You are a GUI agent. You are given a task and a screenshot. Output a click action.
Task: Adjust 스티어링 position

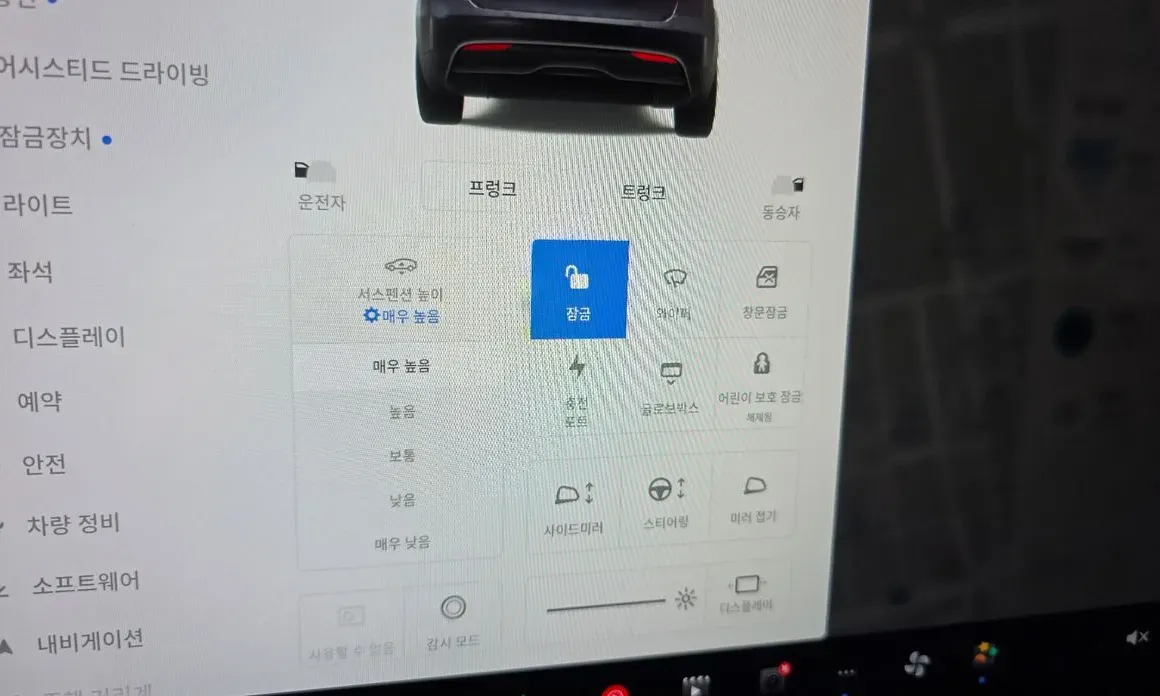[666, 503]
